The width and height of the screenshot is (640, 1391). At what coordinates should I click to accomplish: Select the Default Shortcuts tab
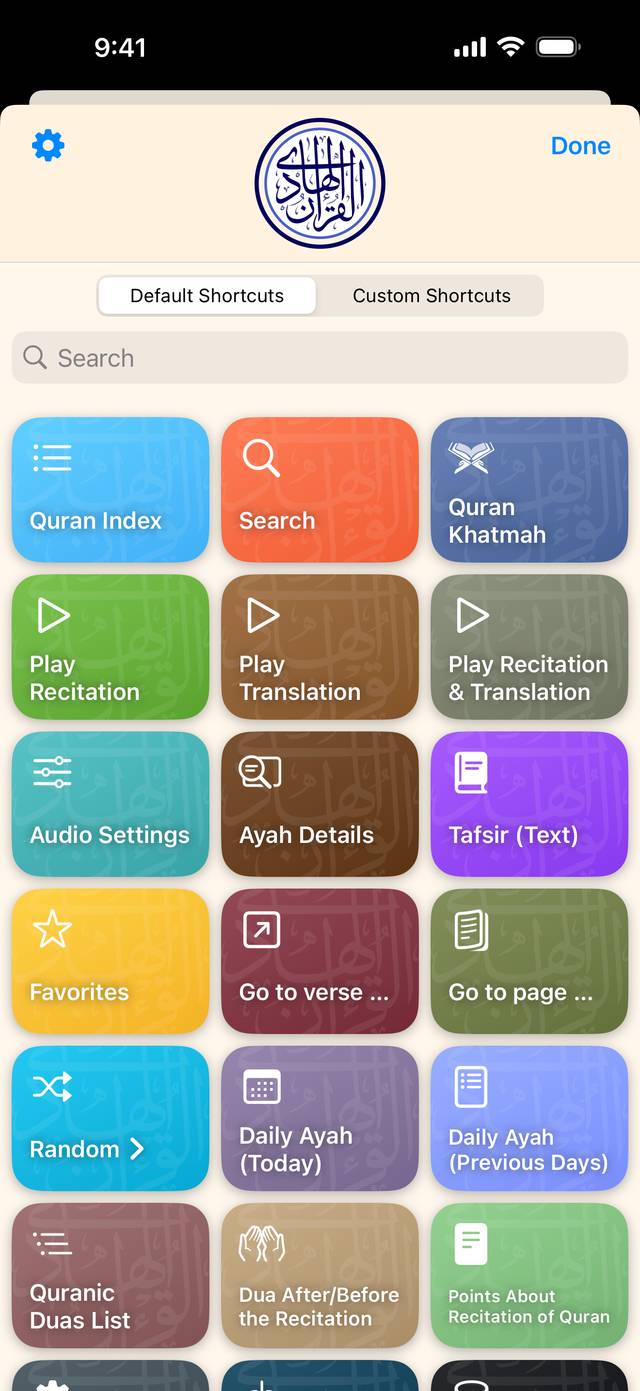(x=207, y=296)
